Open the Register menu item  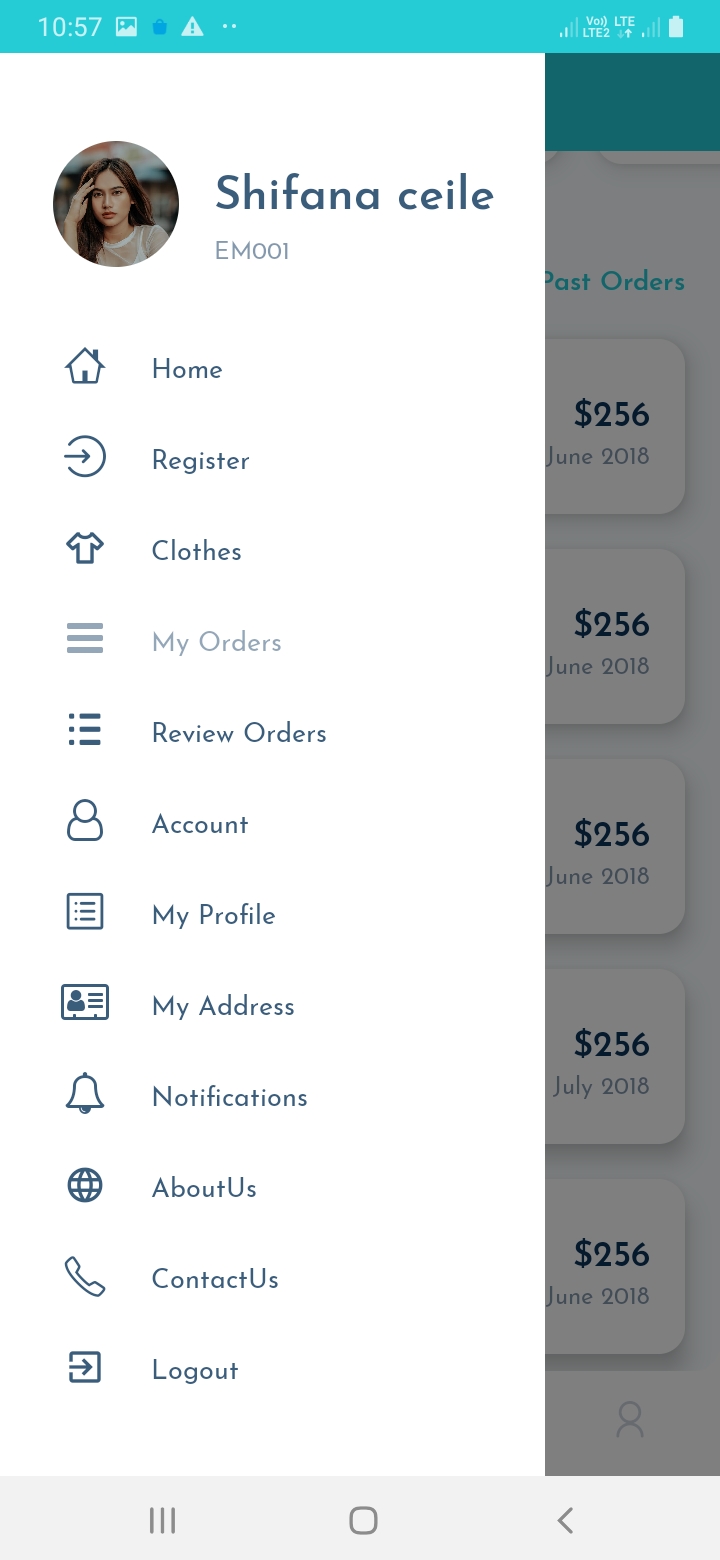200,460
